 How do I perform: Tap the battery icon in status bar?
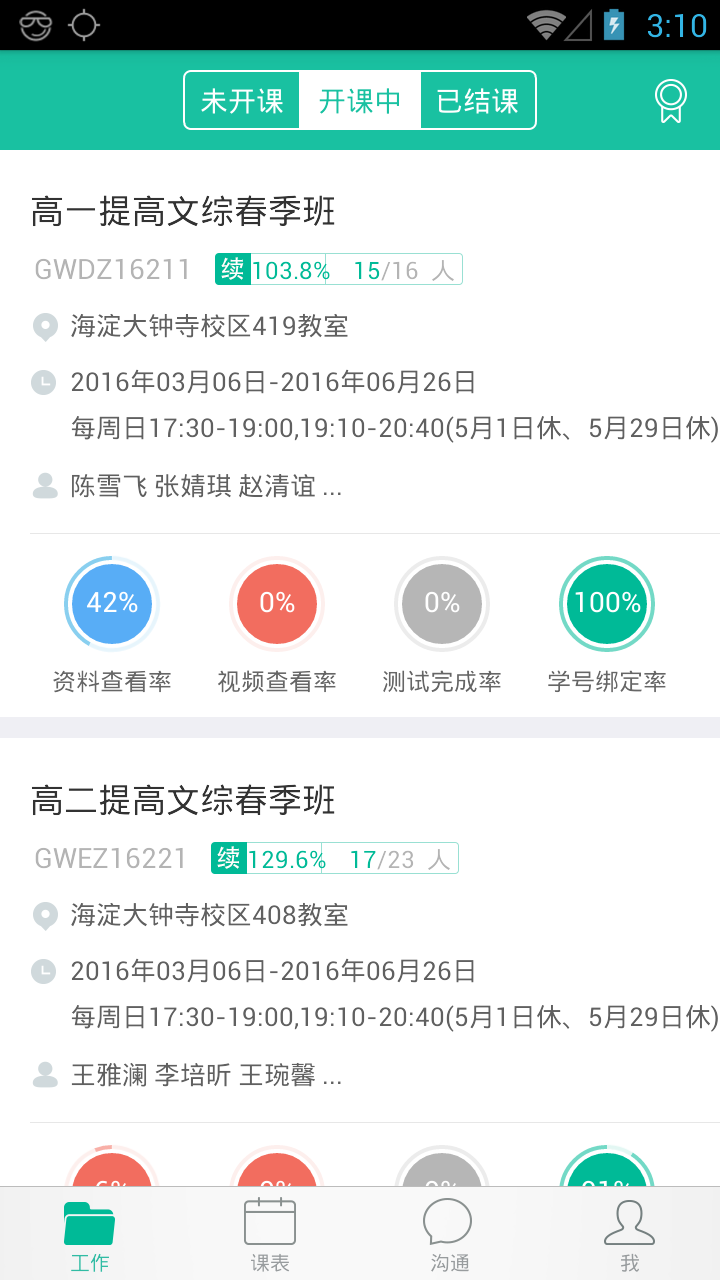615,25
